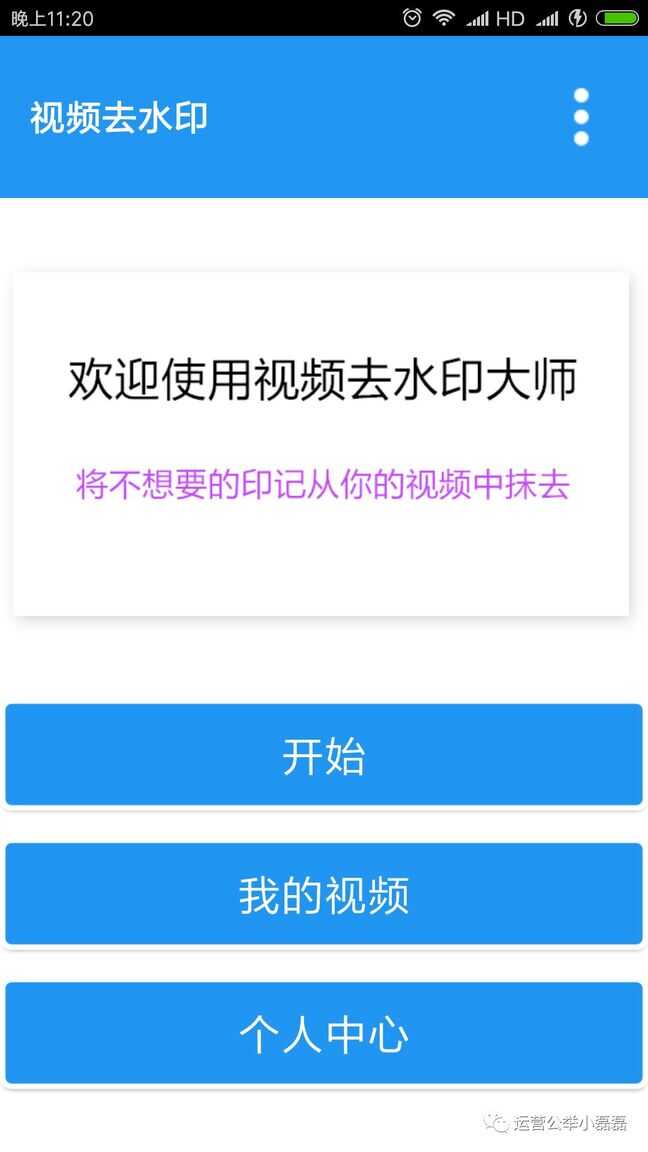Open the three-dot overflow menu
This screenshot has height=1152, width=648.
coord(581,117)
